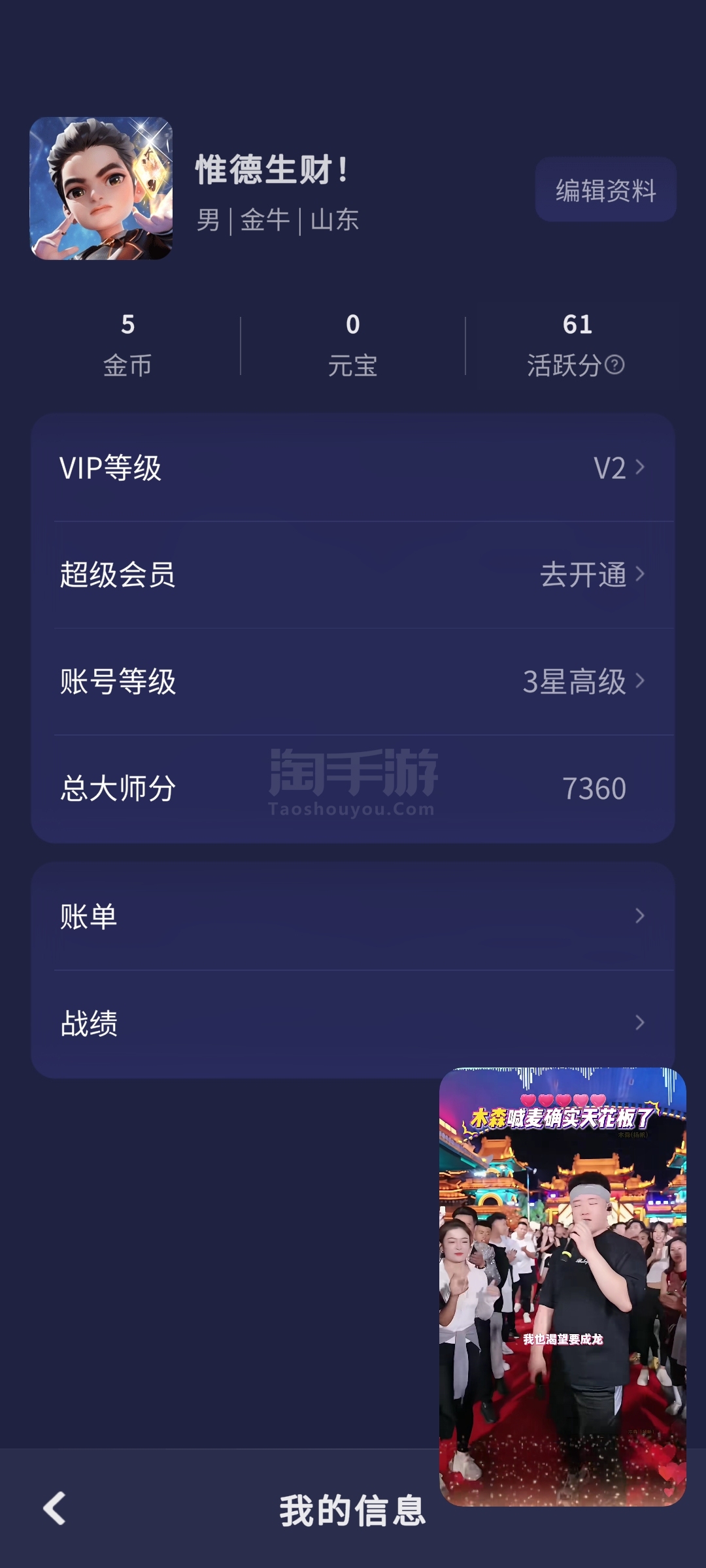Tap the profile avatar picture

click(101, 189)
